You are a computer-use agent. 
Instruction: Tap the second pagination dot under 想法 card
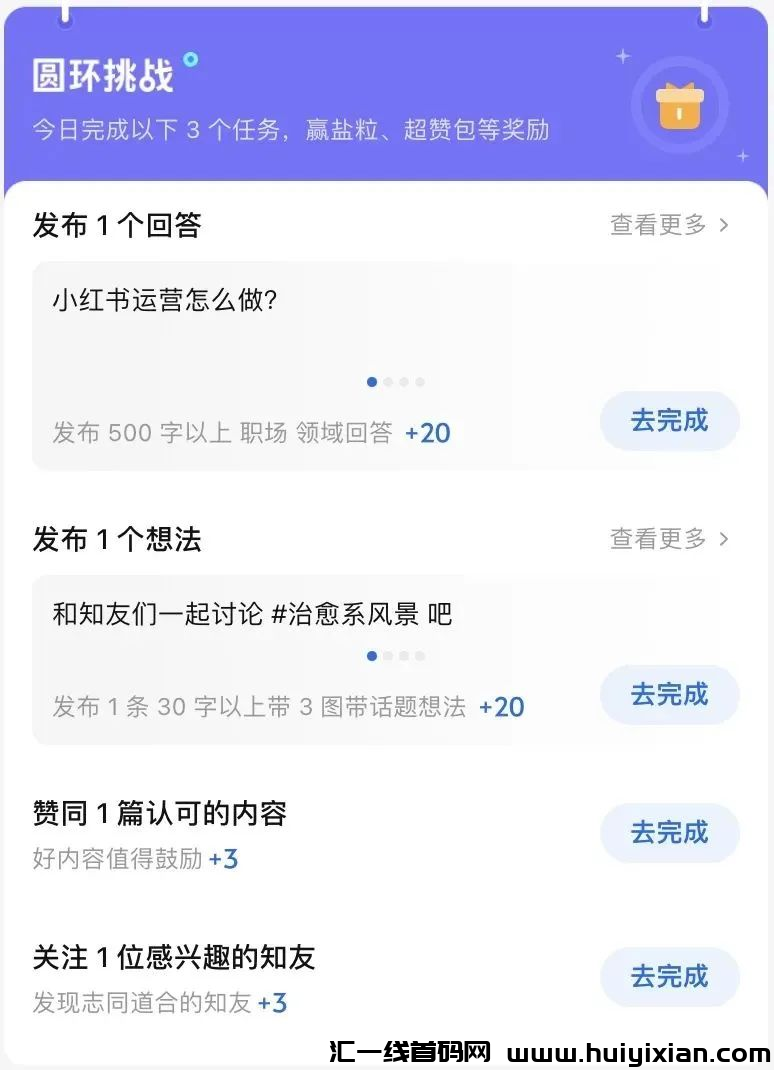point(386,656)
